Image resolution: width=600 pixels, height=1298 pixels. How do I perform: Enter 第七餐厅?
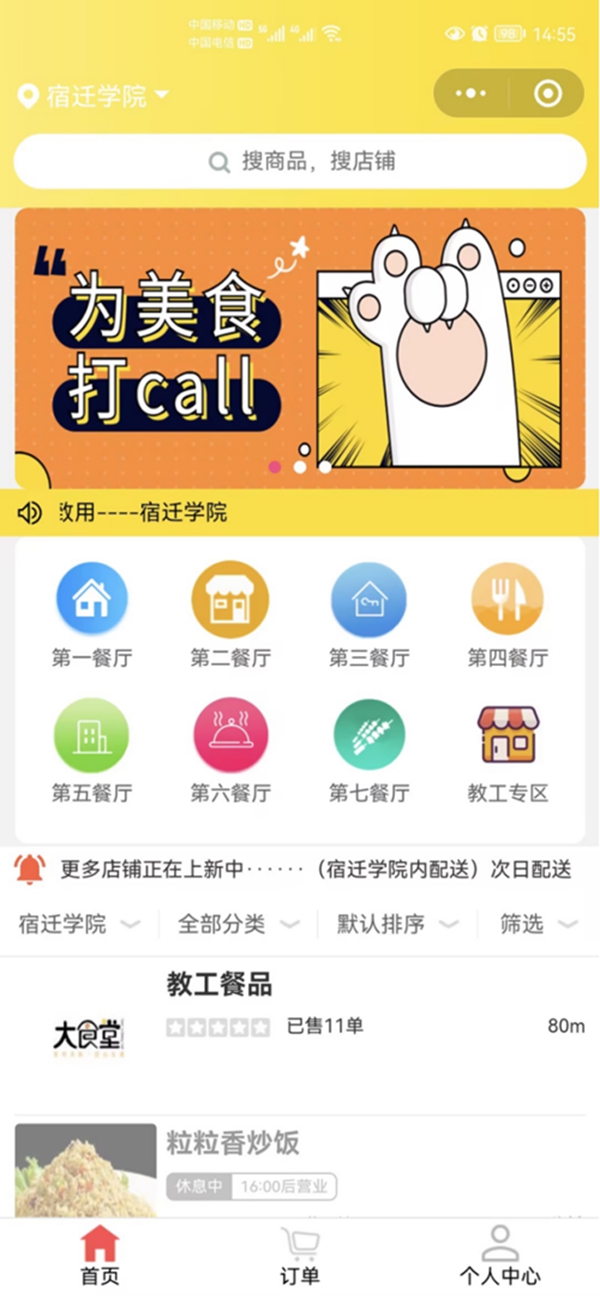pos(369,750)
